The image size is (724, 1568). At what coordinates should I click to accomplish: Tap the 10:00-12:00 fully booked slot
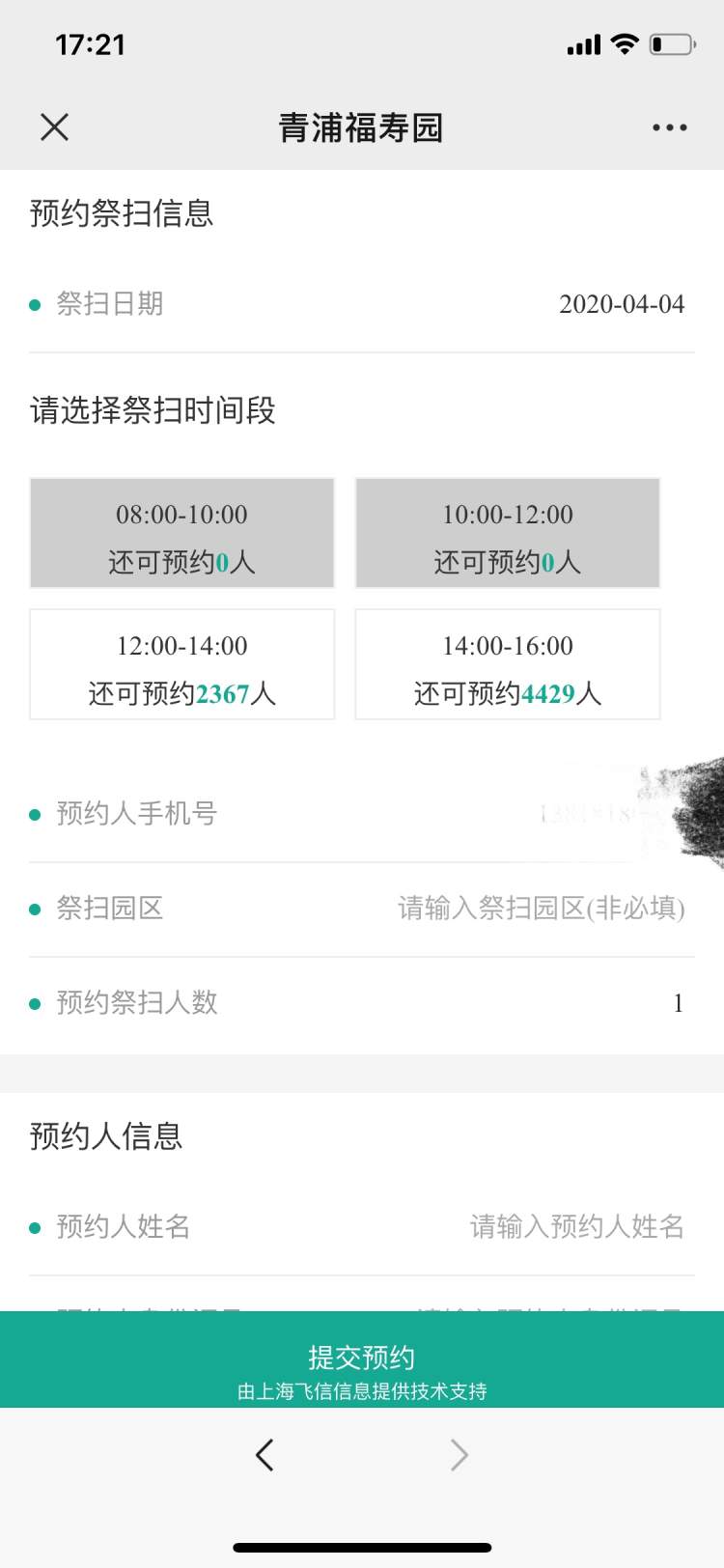[508, 533]
